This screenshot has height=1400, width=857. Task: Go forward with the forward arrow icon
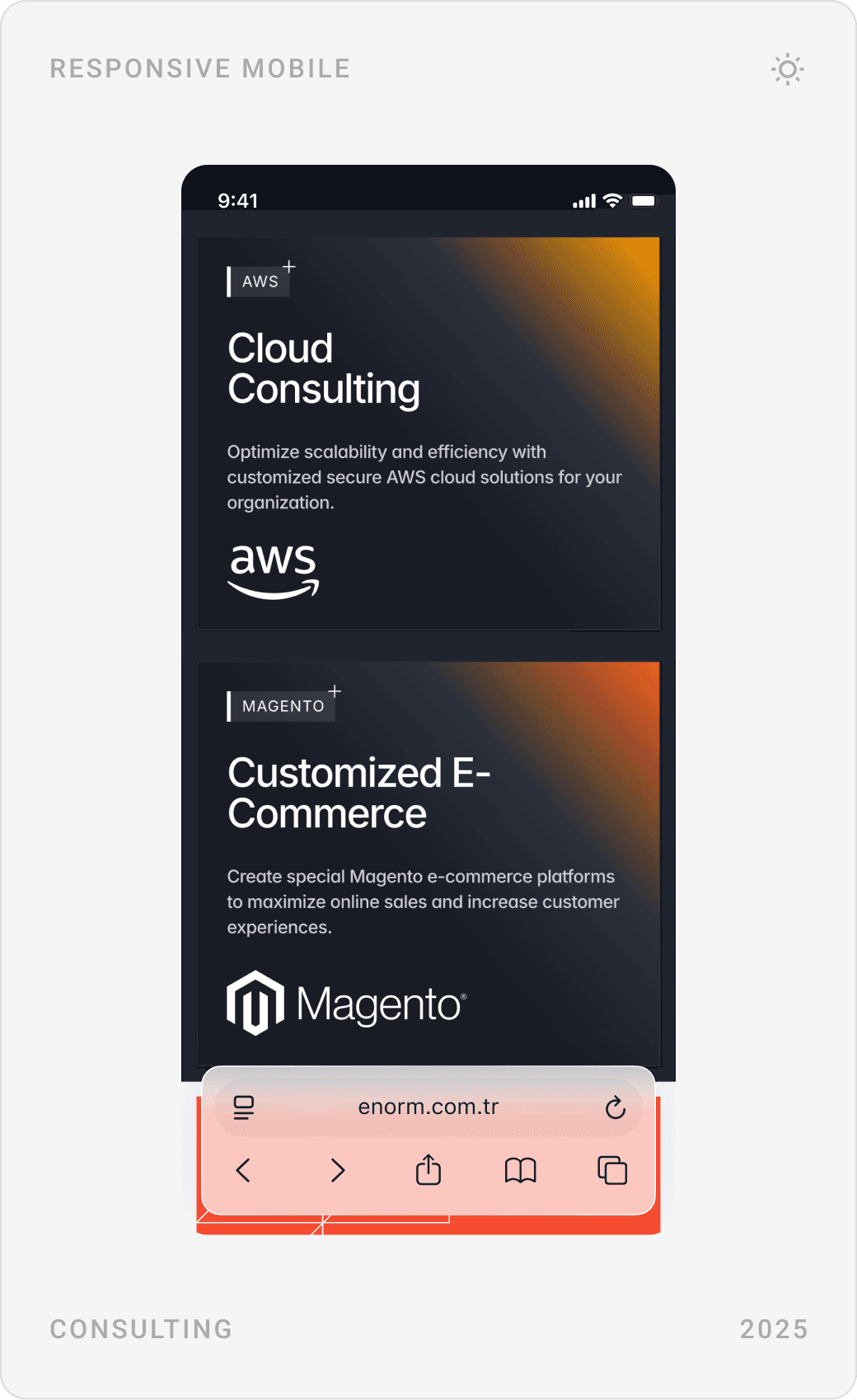tap(336, 1171)
